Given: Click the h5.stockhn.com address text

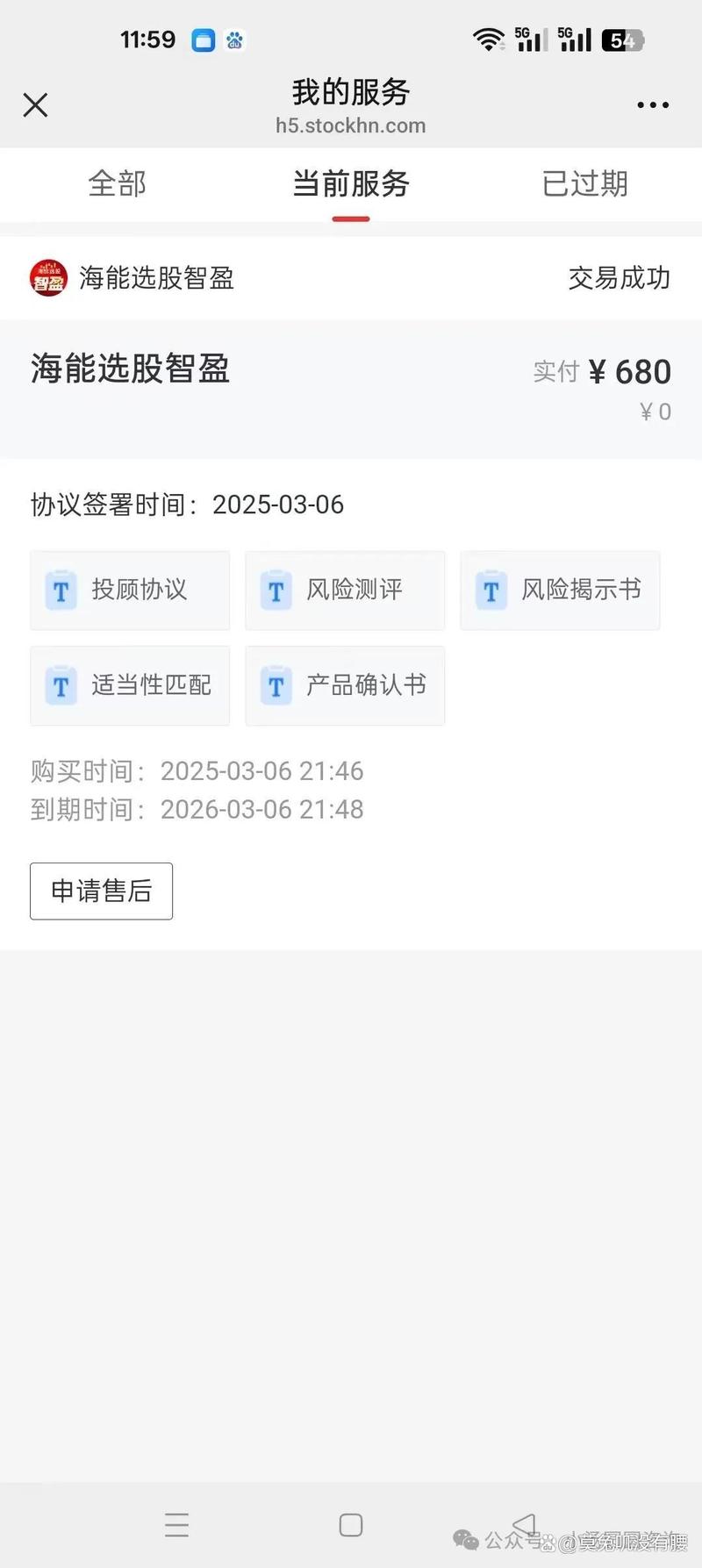Looking at the screenshot, I should pos(350,125).
